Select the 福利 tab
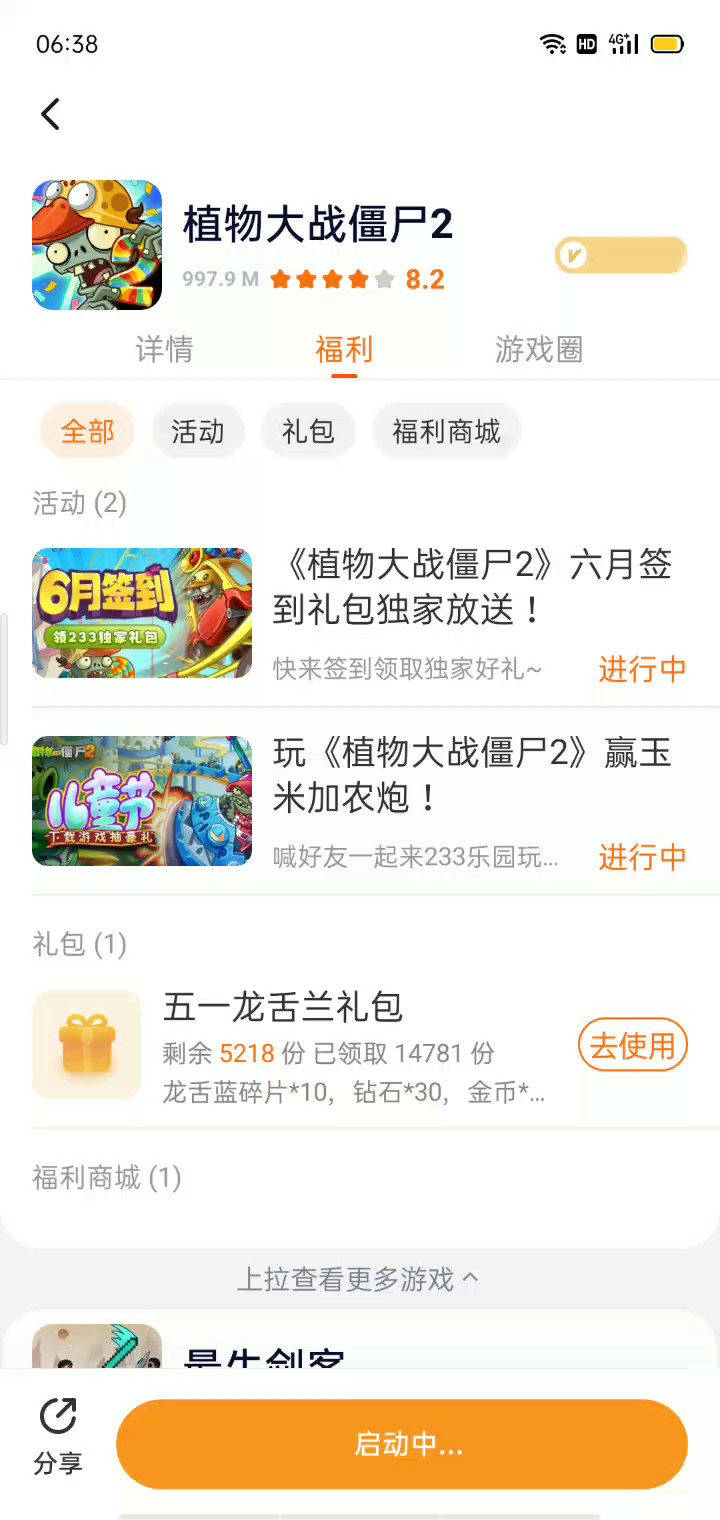The height and width of the screenshot is (1520, 720). pyautogui.click(x=344, y=349)
